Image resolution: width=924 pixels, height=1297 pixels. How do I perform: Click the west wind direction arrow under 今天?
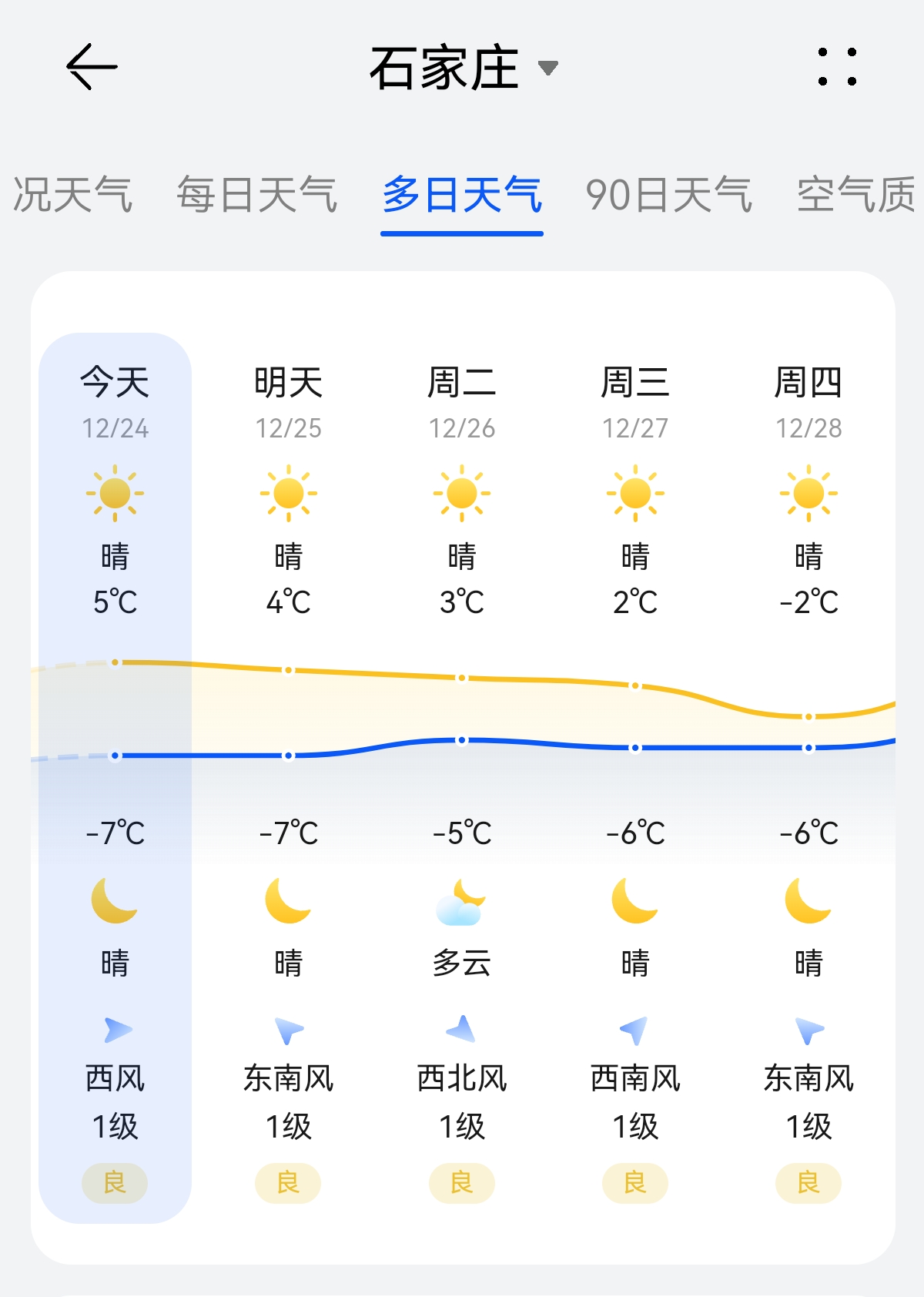[x=114, y=1028]
